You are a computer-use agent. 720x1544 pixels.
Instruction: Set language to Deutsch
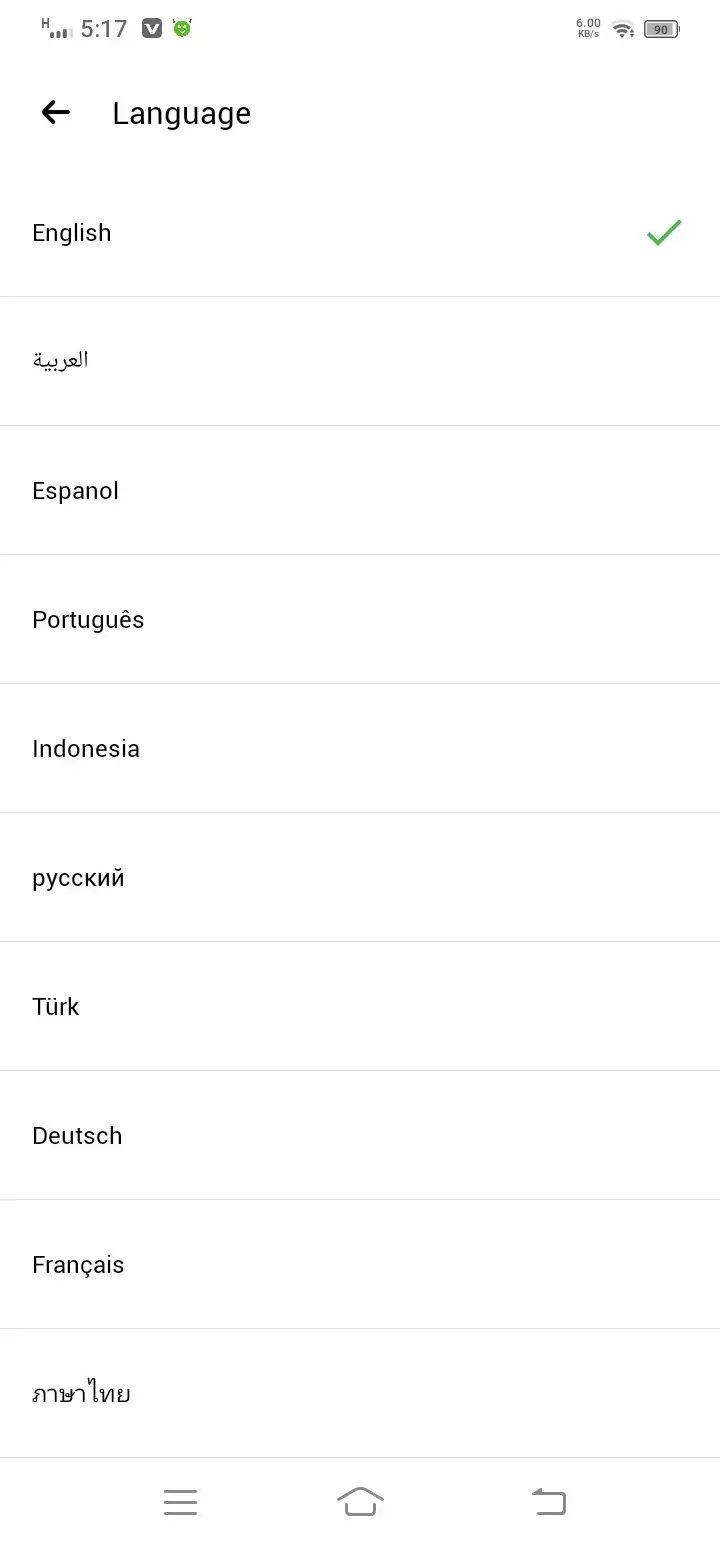click(77, 1135)
